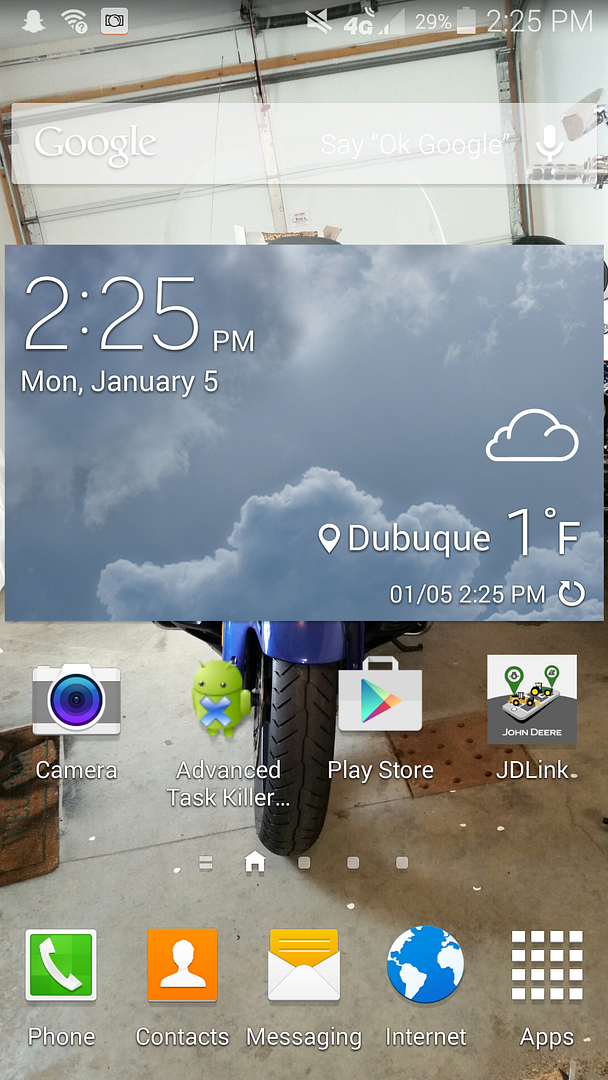
Task: Go to the home page indicator
Action: click(x=255, y=862)
